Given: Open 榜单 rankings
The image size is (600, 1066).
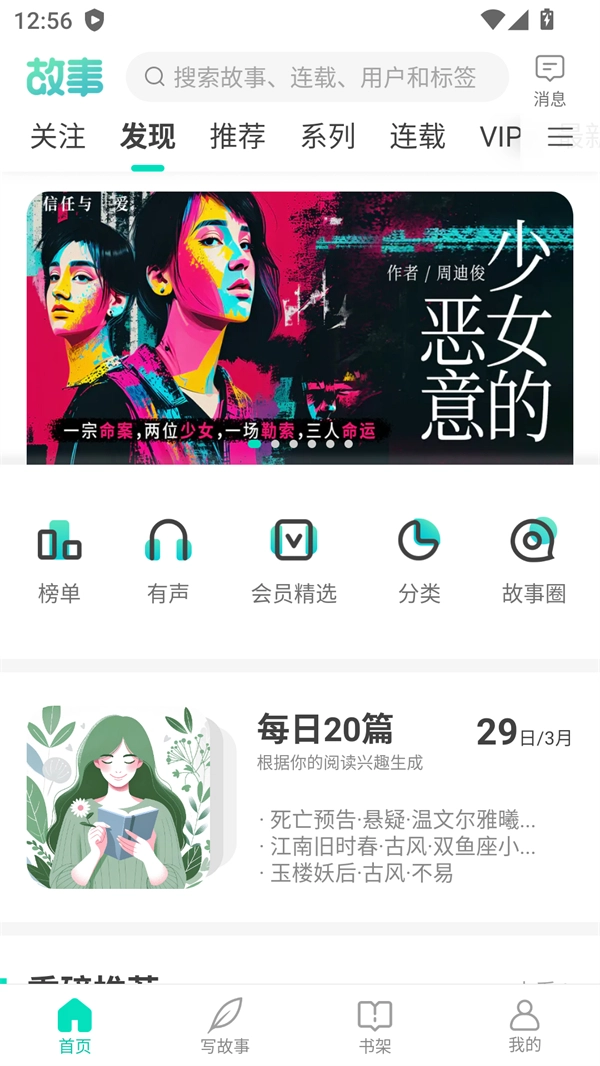Looking at the screenshot, I should 59,561.
